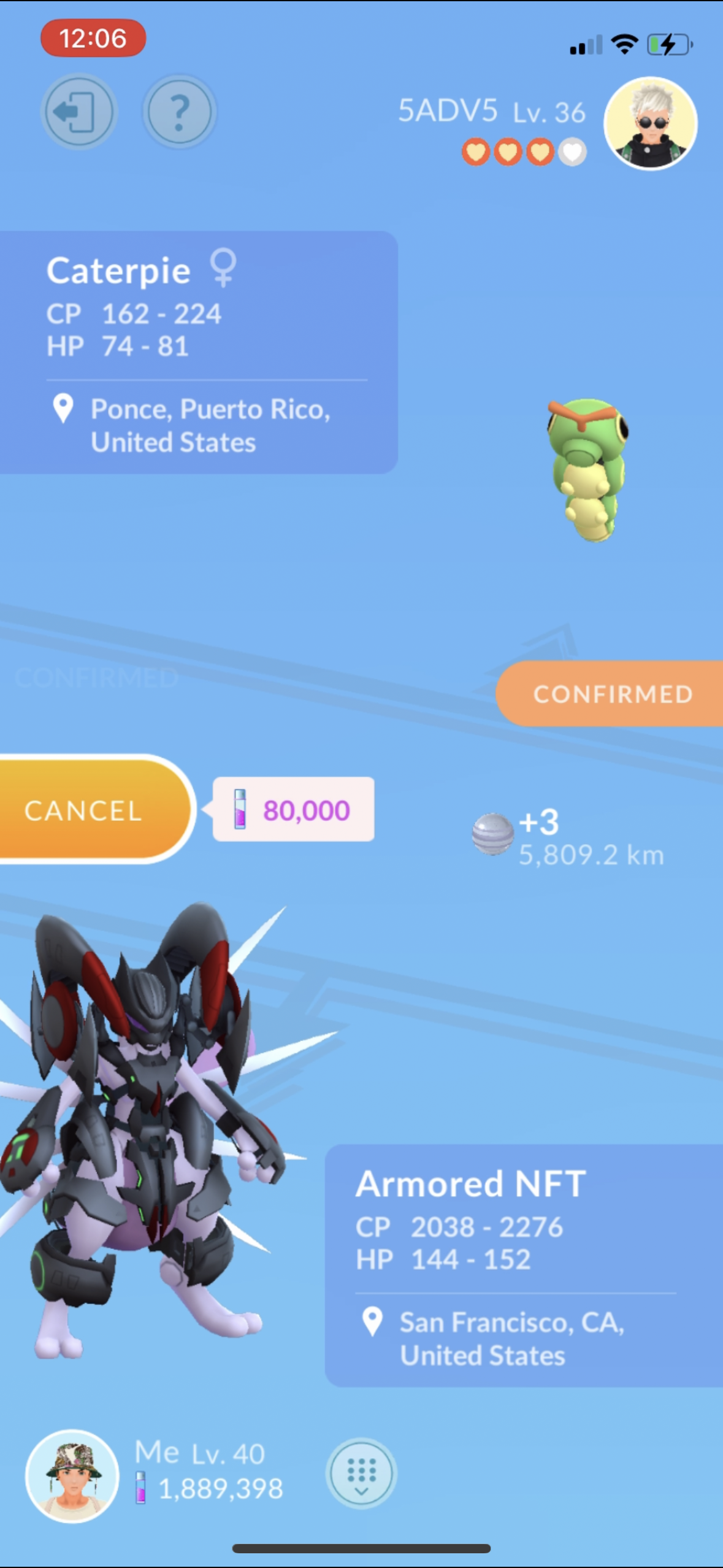Open the trade help question mark
The width and height of the screenshot is (723, 1568).
(178, 112)
